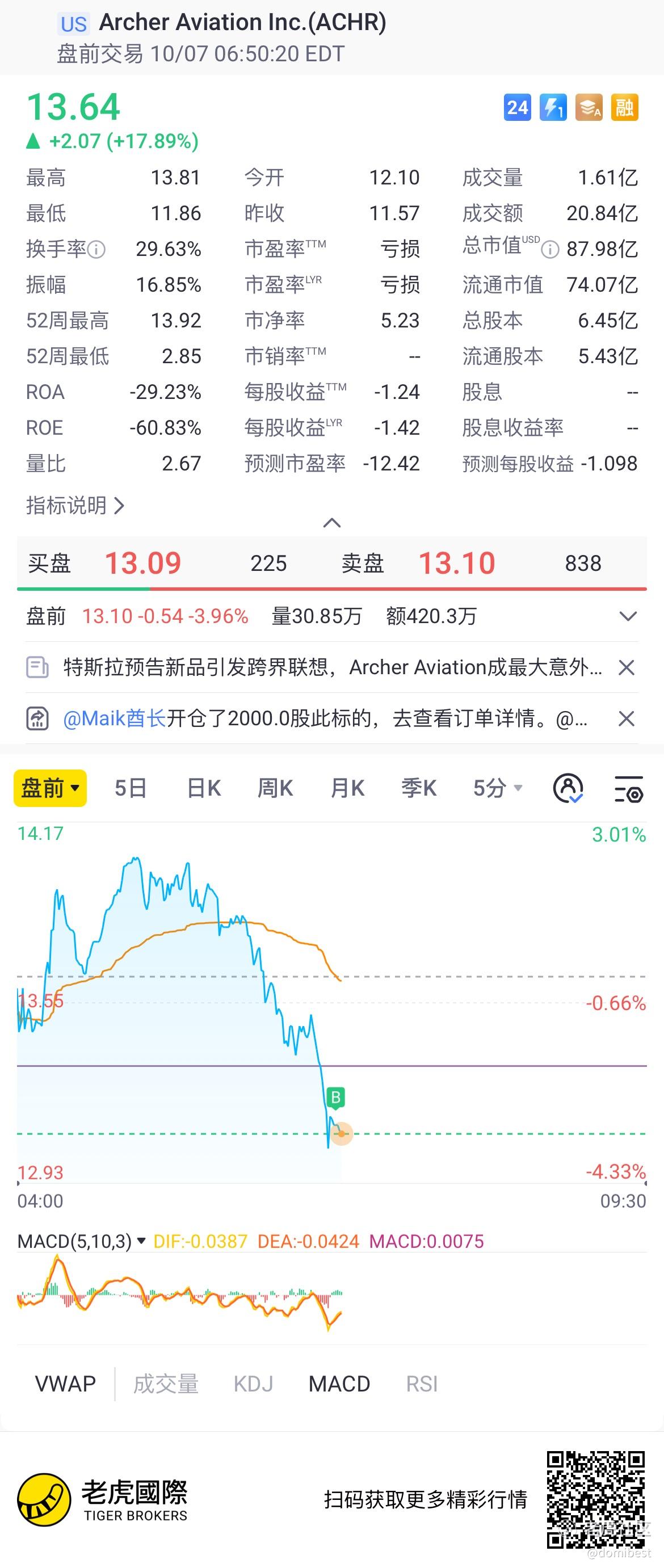Expand the 盘前 pre-market quote row
The width and height of the screenshot is (664, 1568).
628,617
